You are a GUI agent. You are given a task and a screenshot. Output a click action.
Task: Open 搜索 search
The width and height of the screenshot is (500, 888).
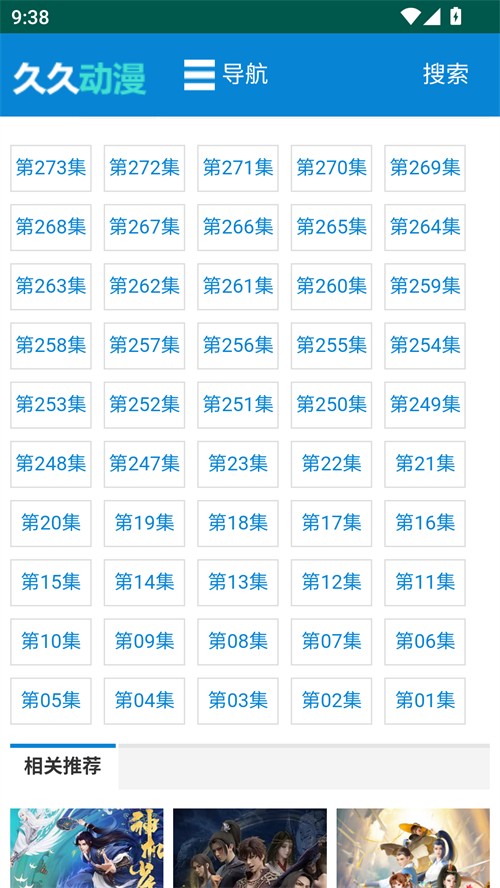(x=446, y=74)
